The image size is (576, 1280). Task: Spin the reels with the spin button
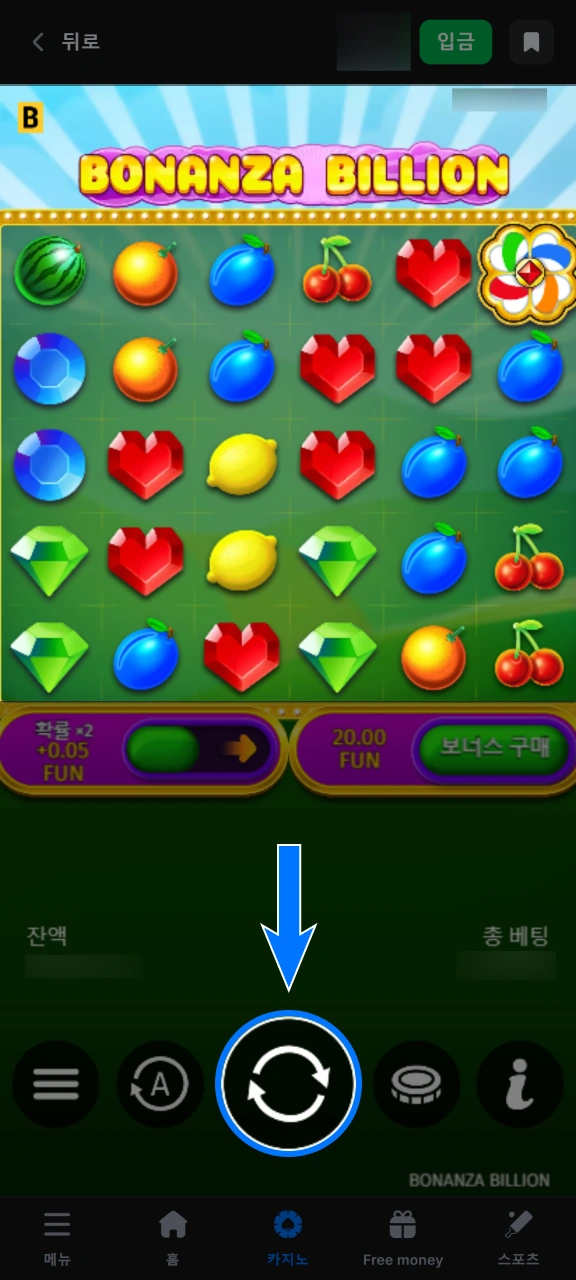pyautogui.click(x=288, y=1084)
